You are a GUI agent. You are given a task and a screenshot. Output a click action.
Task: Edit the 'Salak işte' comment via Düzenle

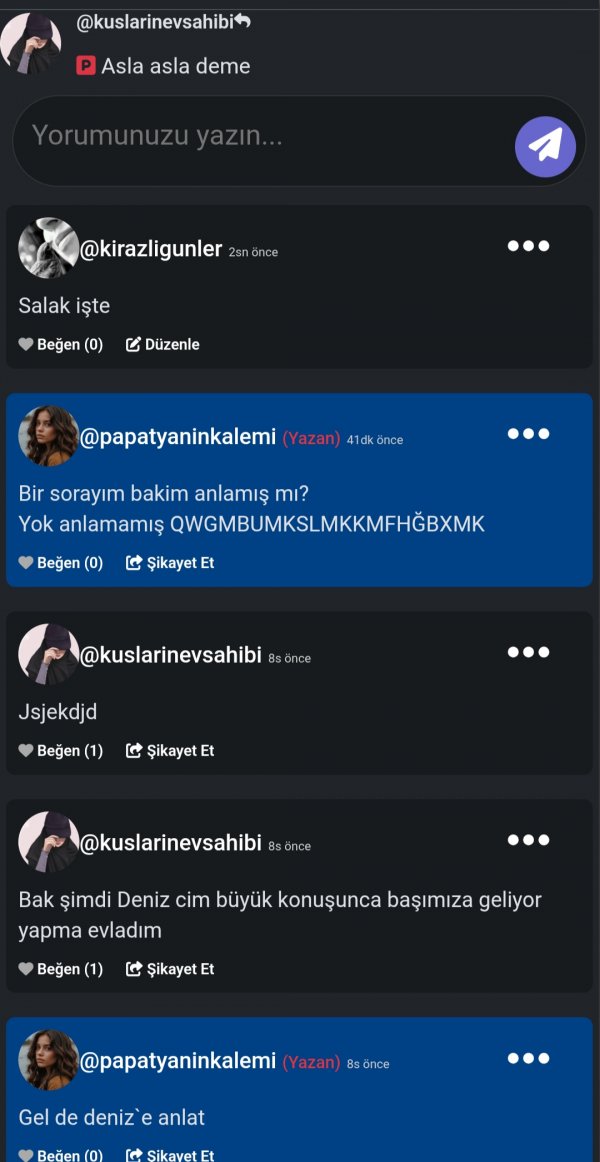163,344
